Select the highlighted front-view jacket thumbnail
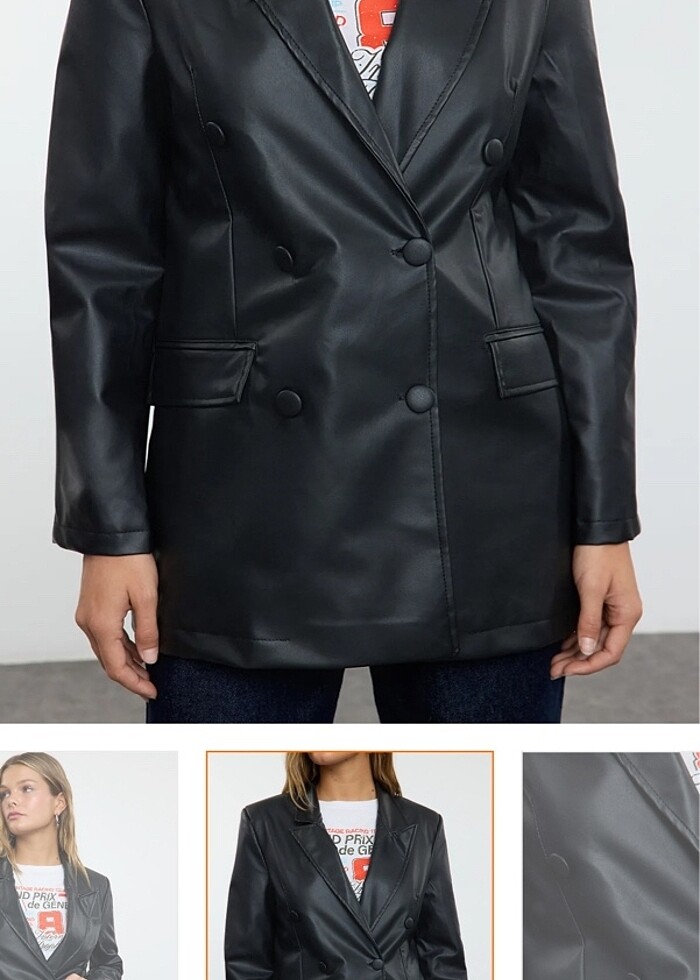The width and height of the screenshot is (700, 980). 350,865
